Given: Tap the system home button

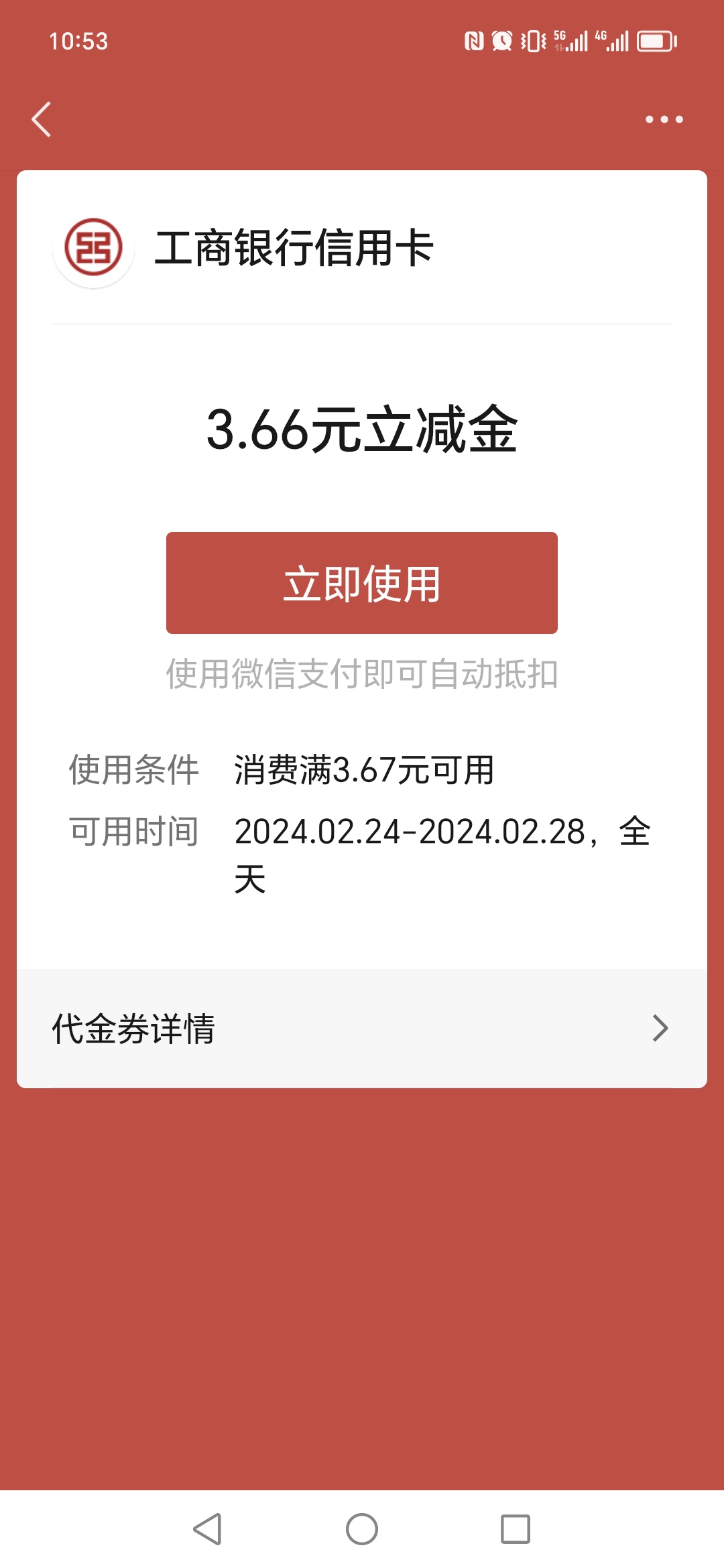Looking at the screenshot, I should (362, 1530).
